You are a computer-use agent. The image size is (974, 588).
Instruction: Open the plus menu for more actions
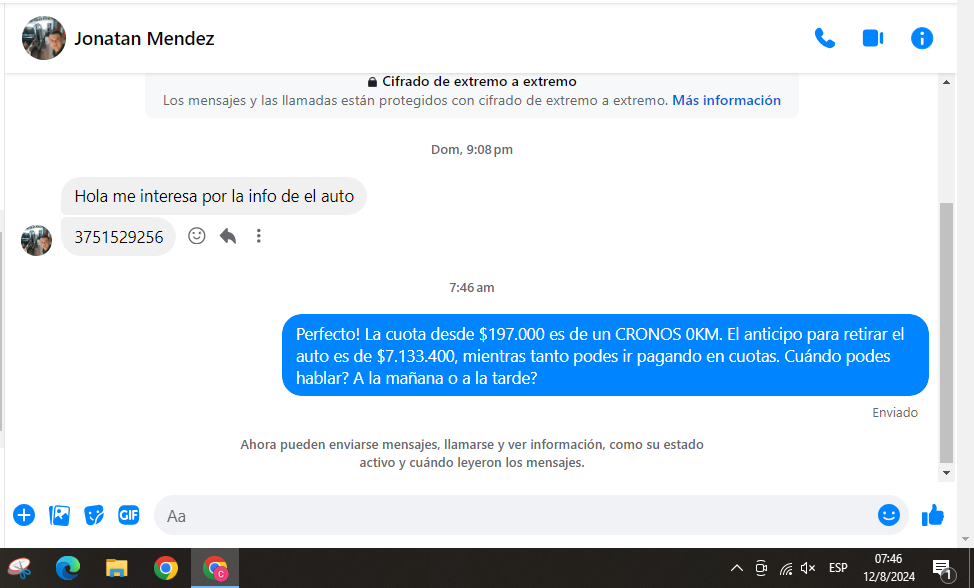[24, 515]
